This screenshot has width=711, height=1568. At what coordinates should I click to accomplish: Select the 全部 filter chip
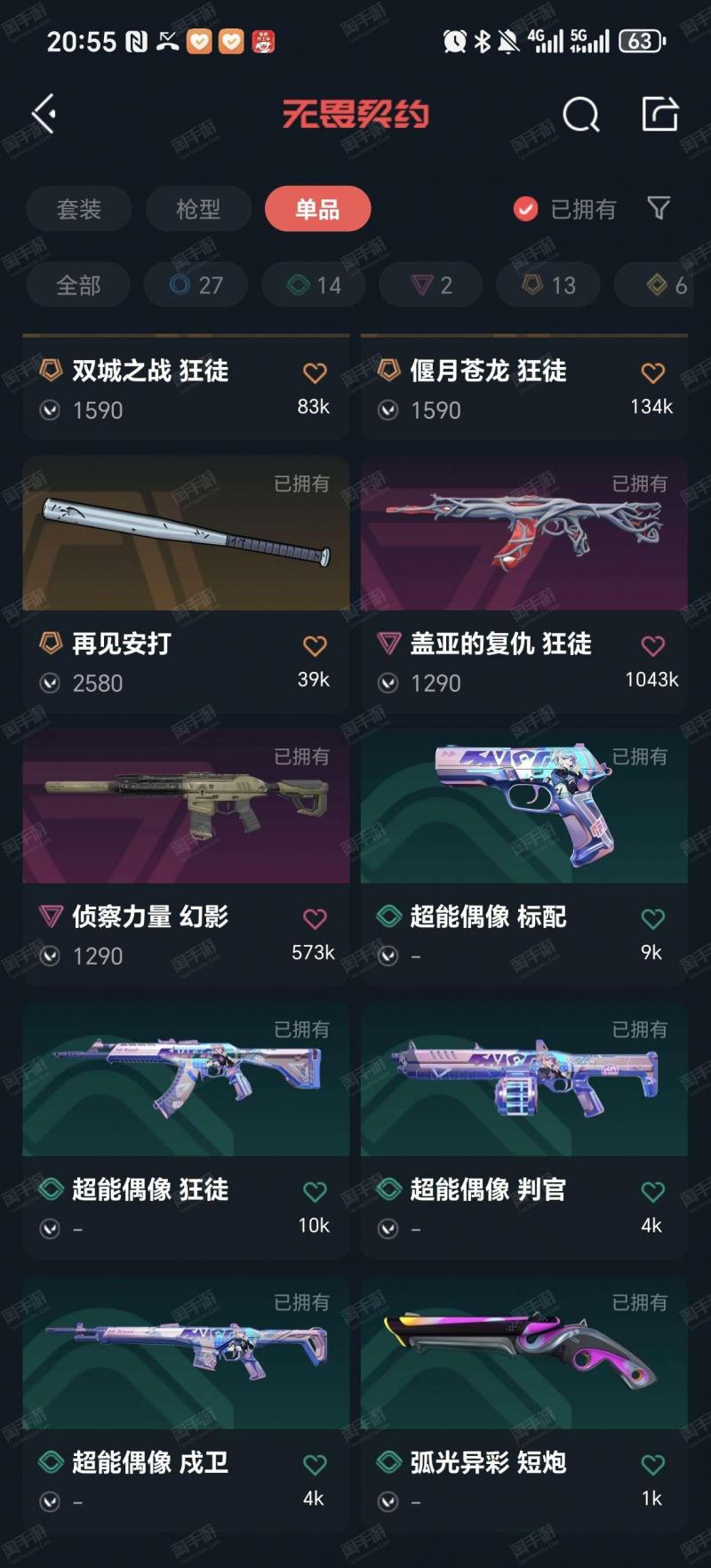point(78,285)
